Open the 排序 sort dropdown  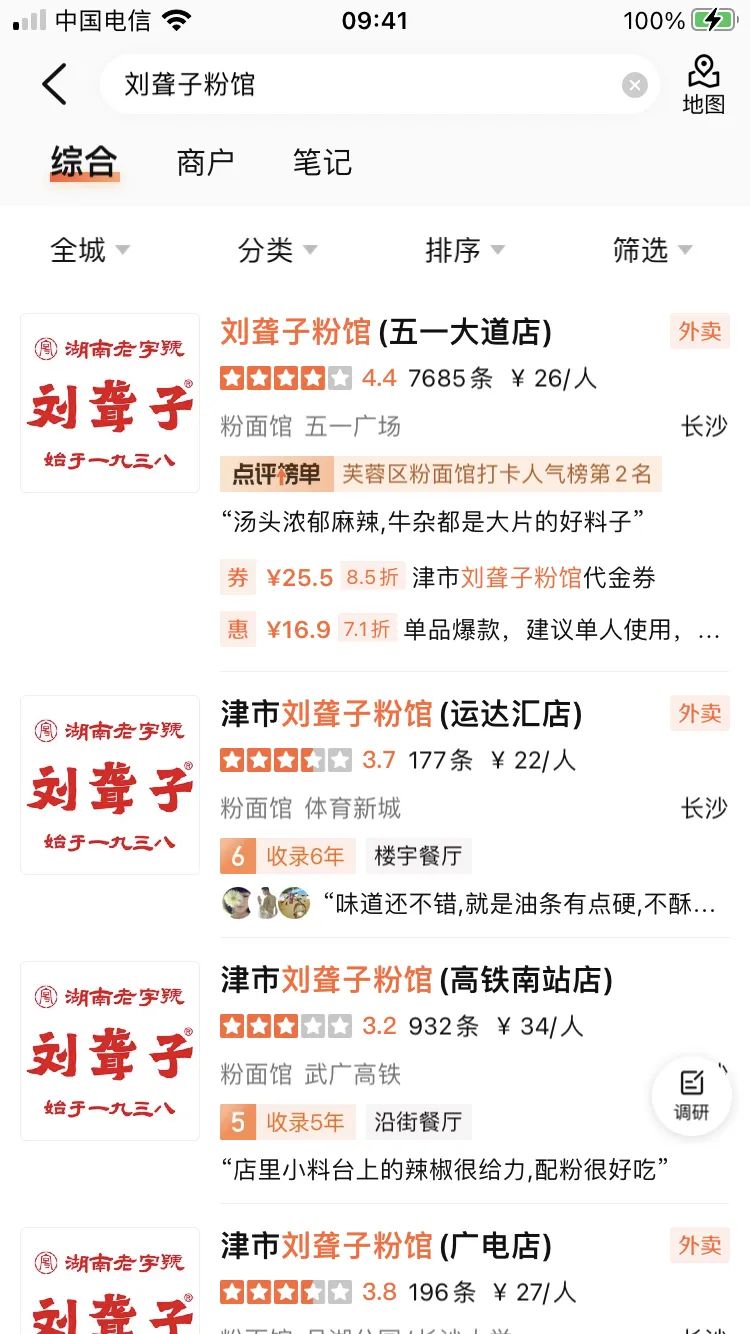465,250
